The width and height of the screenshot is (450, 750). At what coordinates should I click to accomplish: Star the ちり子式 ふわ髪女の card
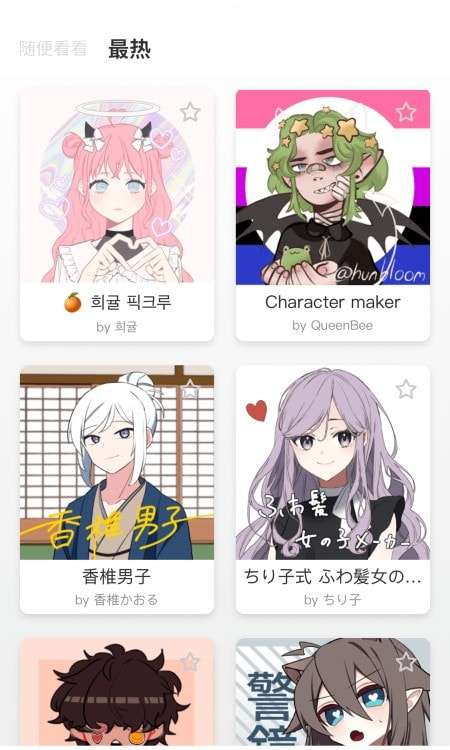[x=406, y=389]
